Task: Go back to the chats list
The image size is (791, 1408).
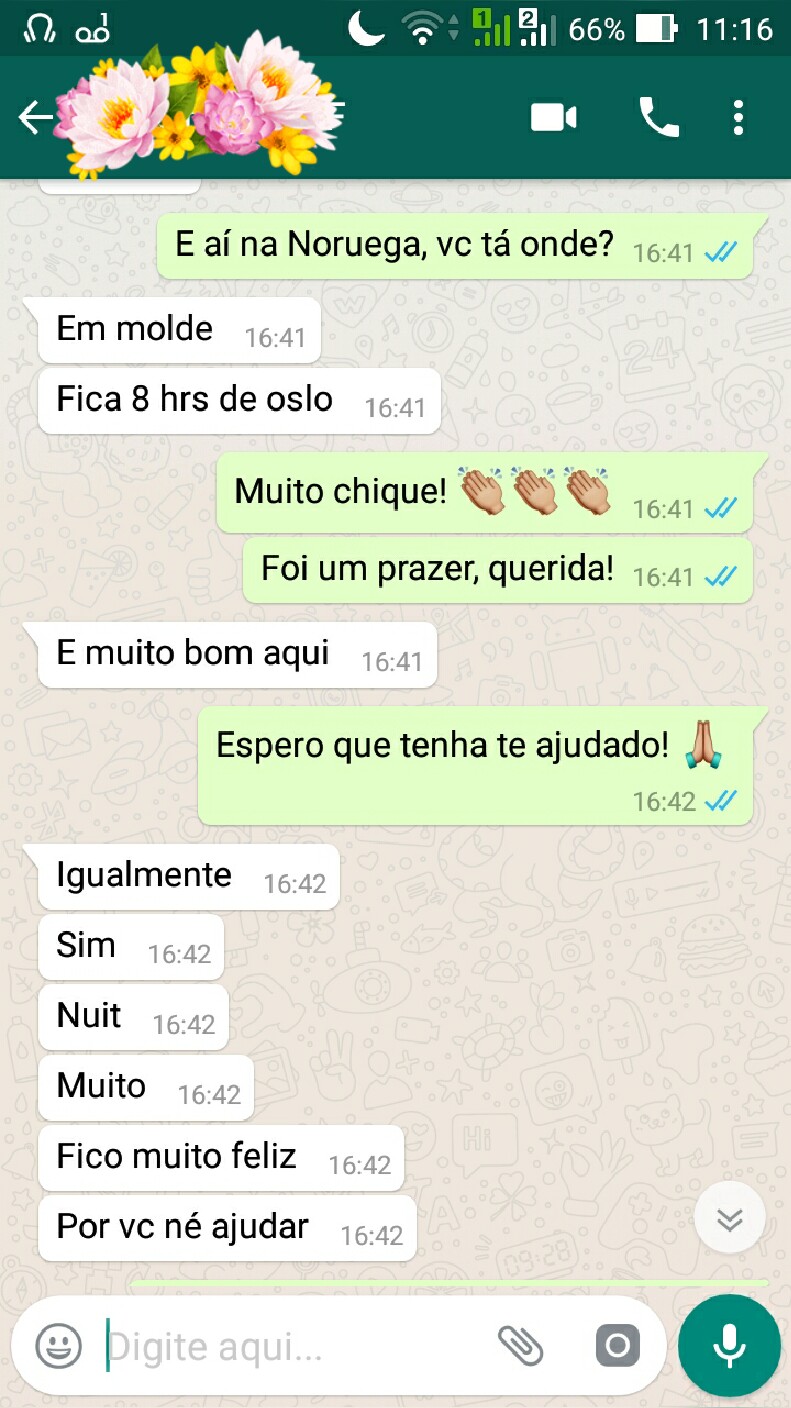Action: [x=34, y=118]
